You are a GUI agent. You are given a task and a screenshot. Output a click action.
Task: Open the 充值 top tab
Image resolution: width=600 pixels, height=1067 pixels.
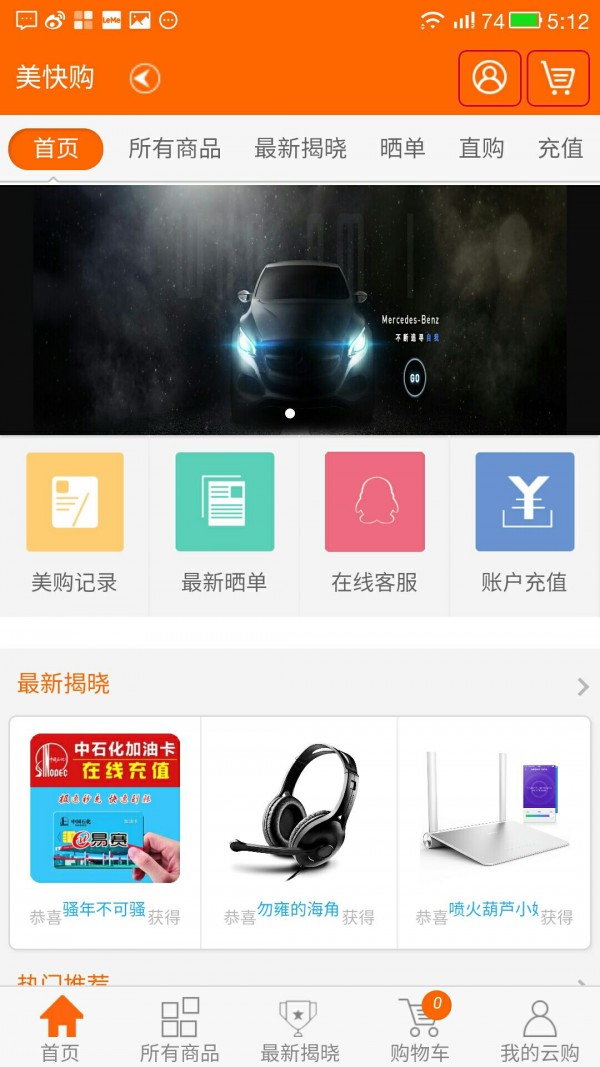(x=560, y=149)
